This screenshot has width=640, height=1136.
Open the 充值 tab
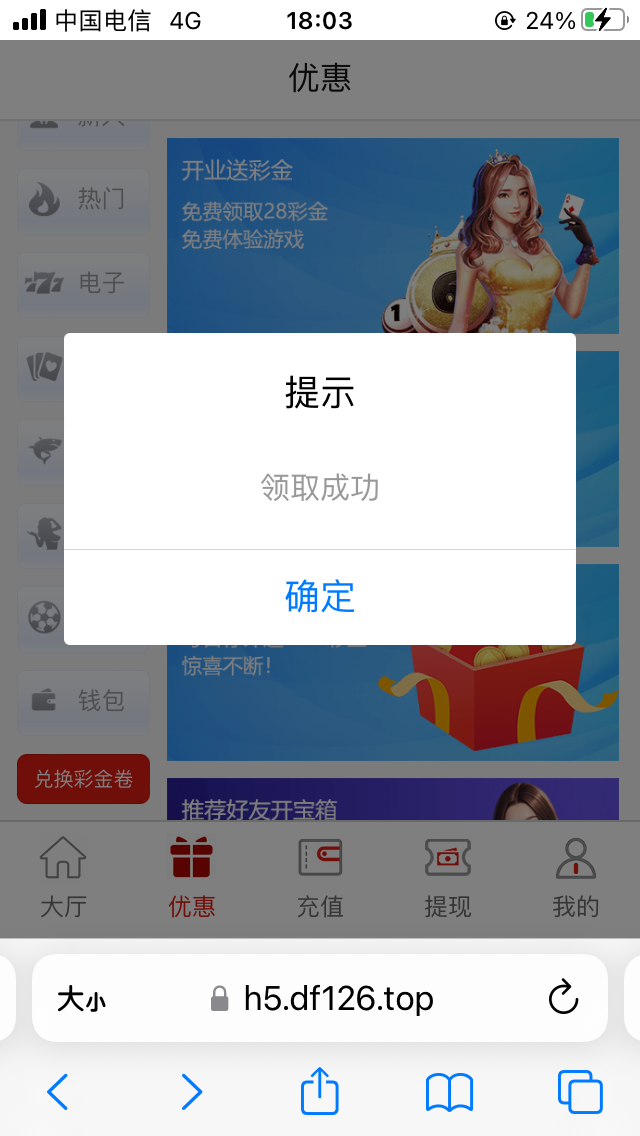click(x=320, y=878)
